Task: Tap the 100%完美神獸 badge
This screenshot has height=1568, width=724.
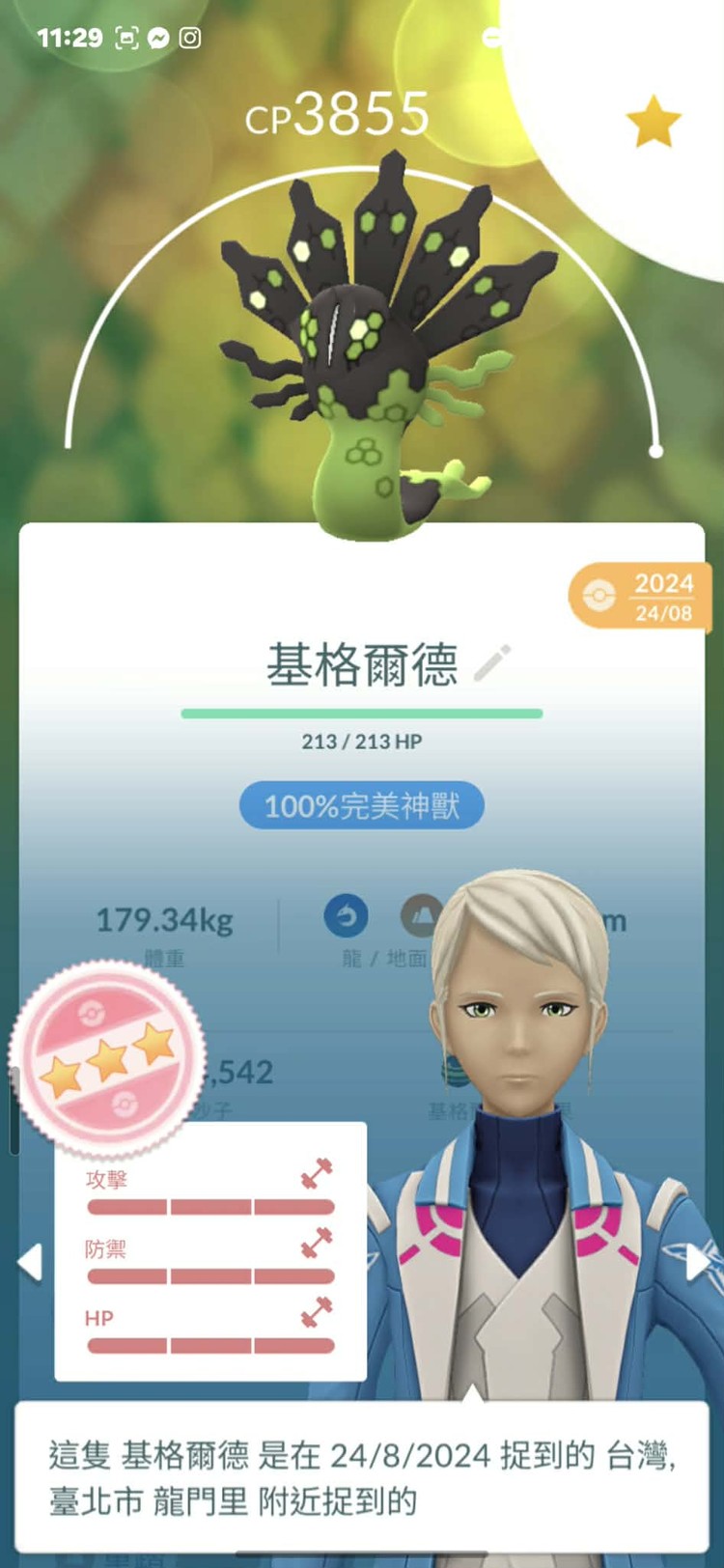Action: [x=361, y=805]
